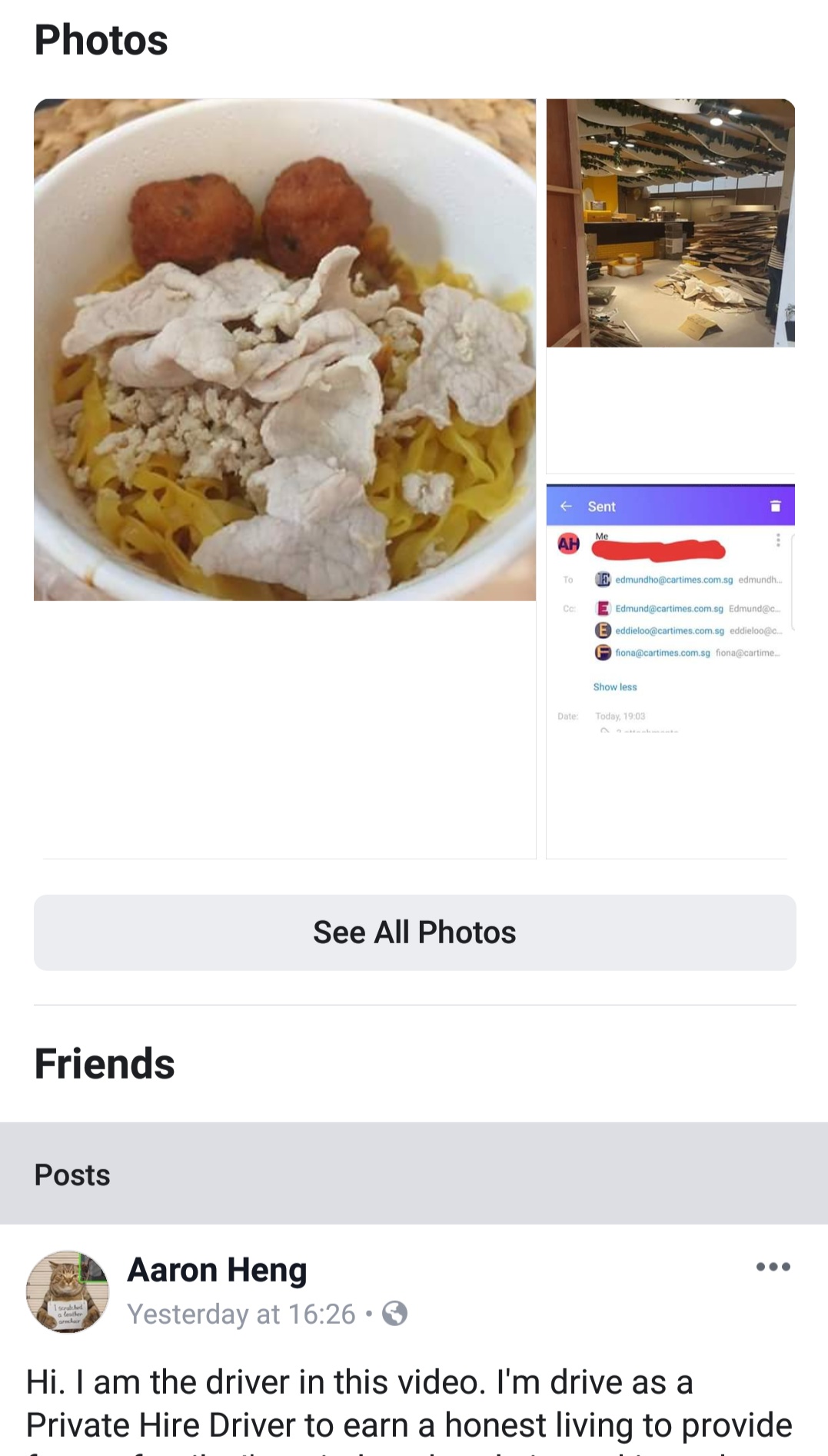View Aaron Heng's profile picture

(68, 1291)
